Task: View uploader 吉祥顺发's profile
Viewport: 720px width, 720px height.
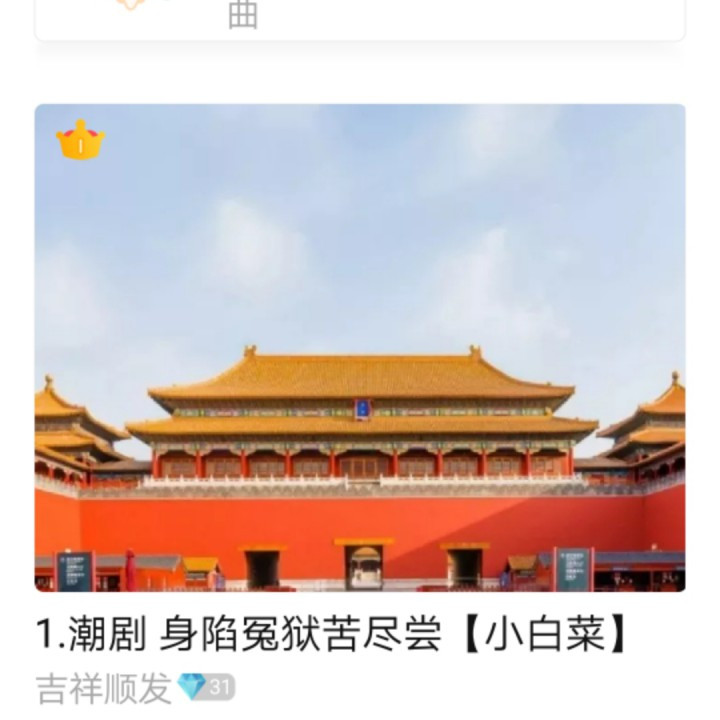Action: (x=104, y=688)
